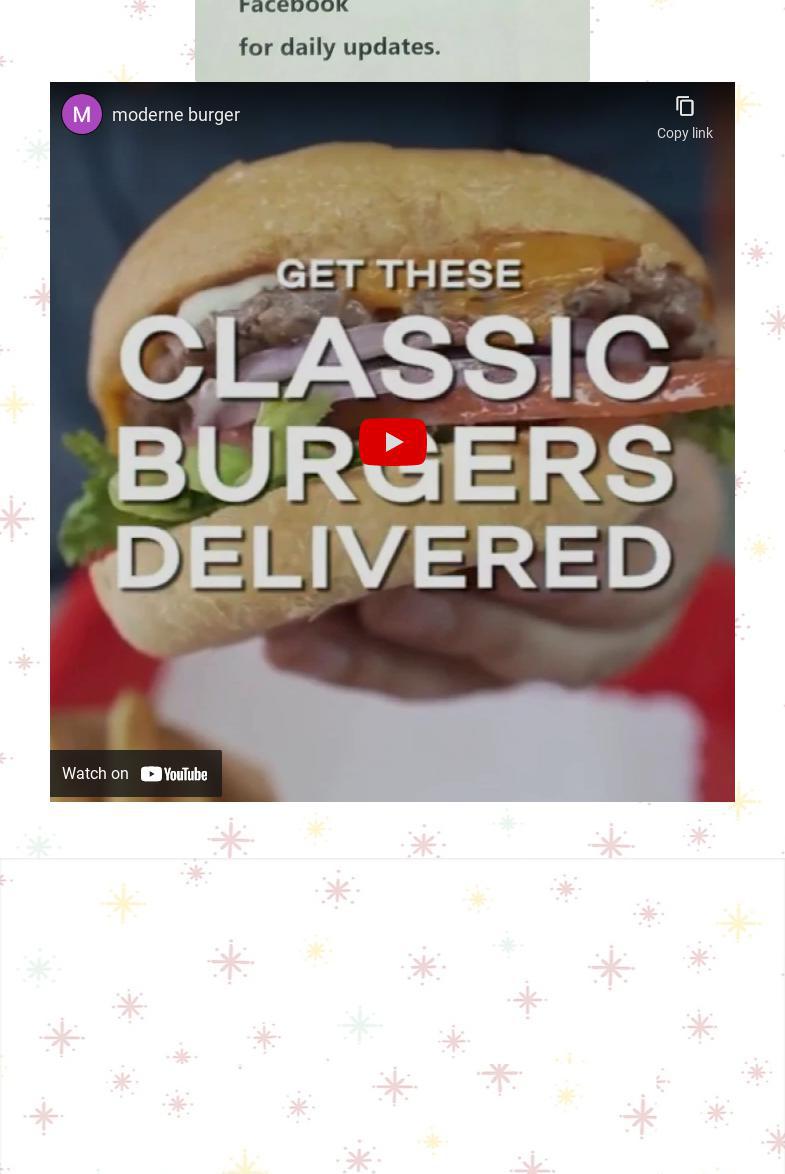Copy the video link
Viewport: 785px width, 1174px height.
pos(684,117)
